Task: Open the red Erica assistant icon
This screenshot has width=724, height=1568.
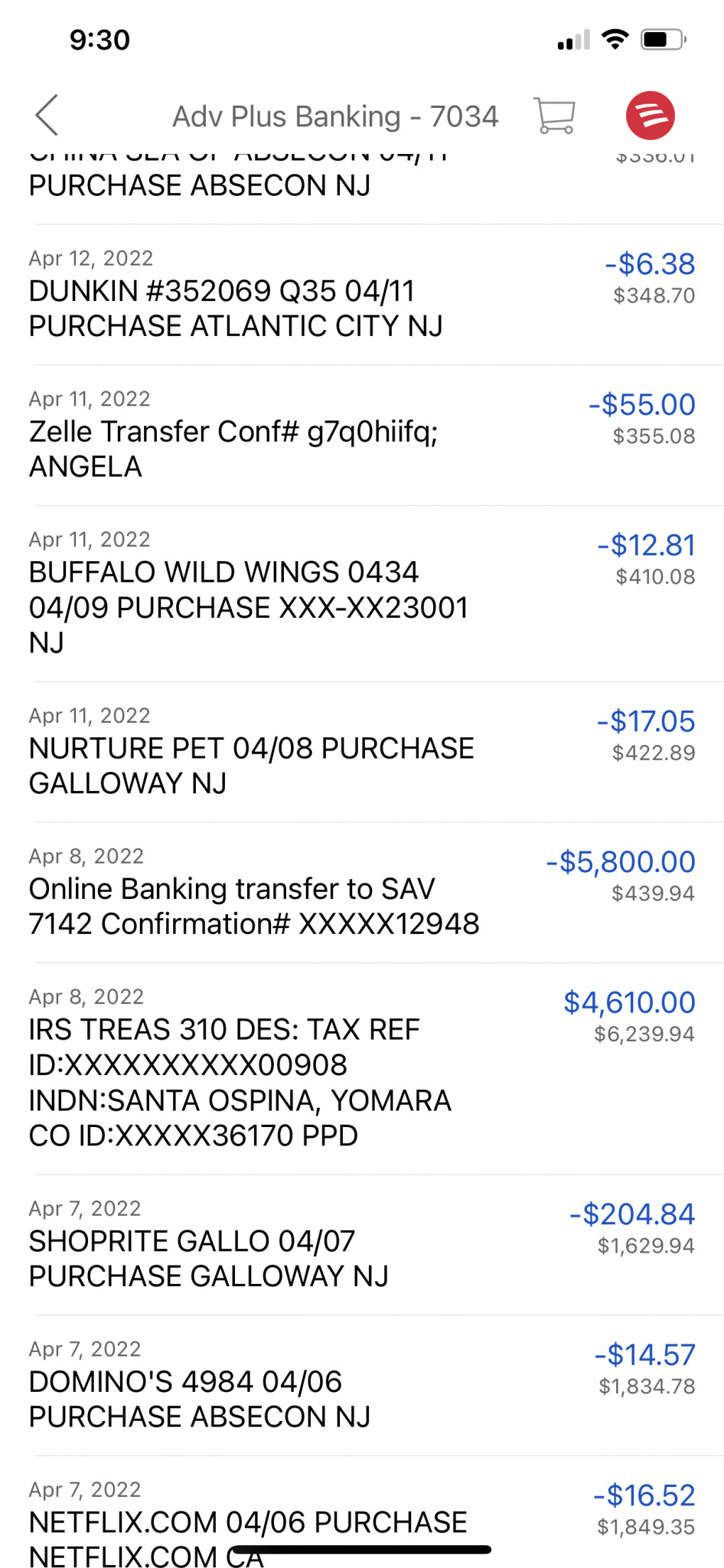Action: 650,116
